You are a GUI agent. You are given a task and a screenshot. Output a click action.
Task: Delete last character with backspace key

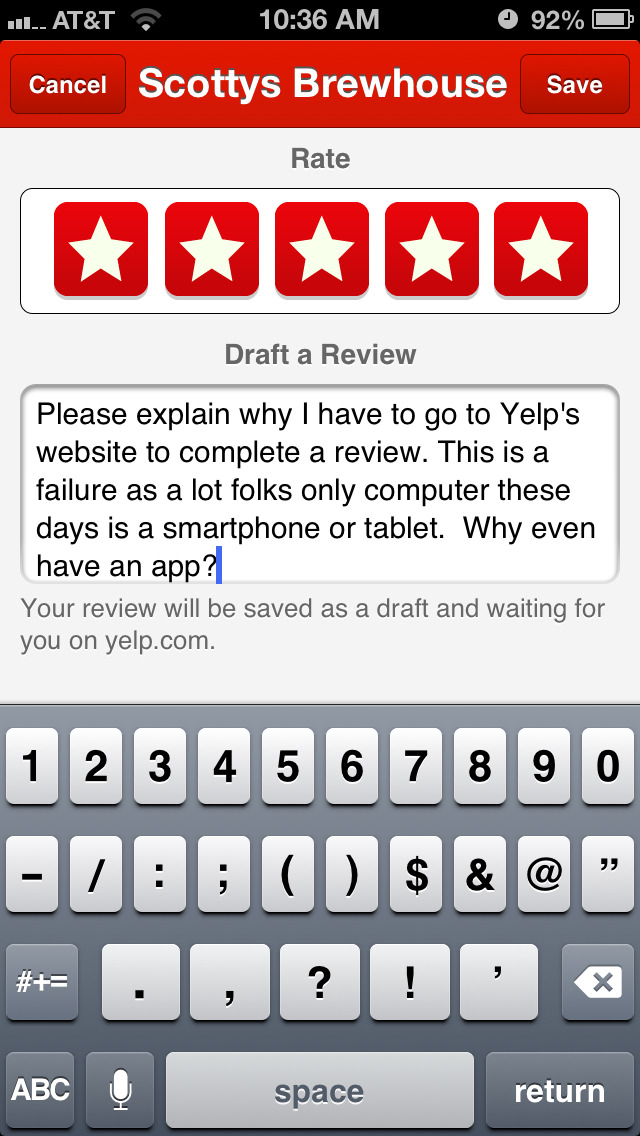601,982
